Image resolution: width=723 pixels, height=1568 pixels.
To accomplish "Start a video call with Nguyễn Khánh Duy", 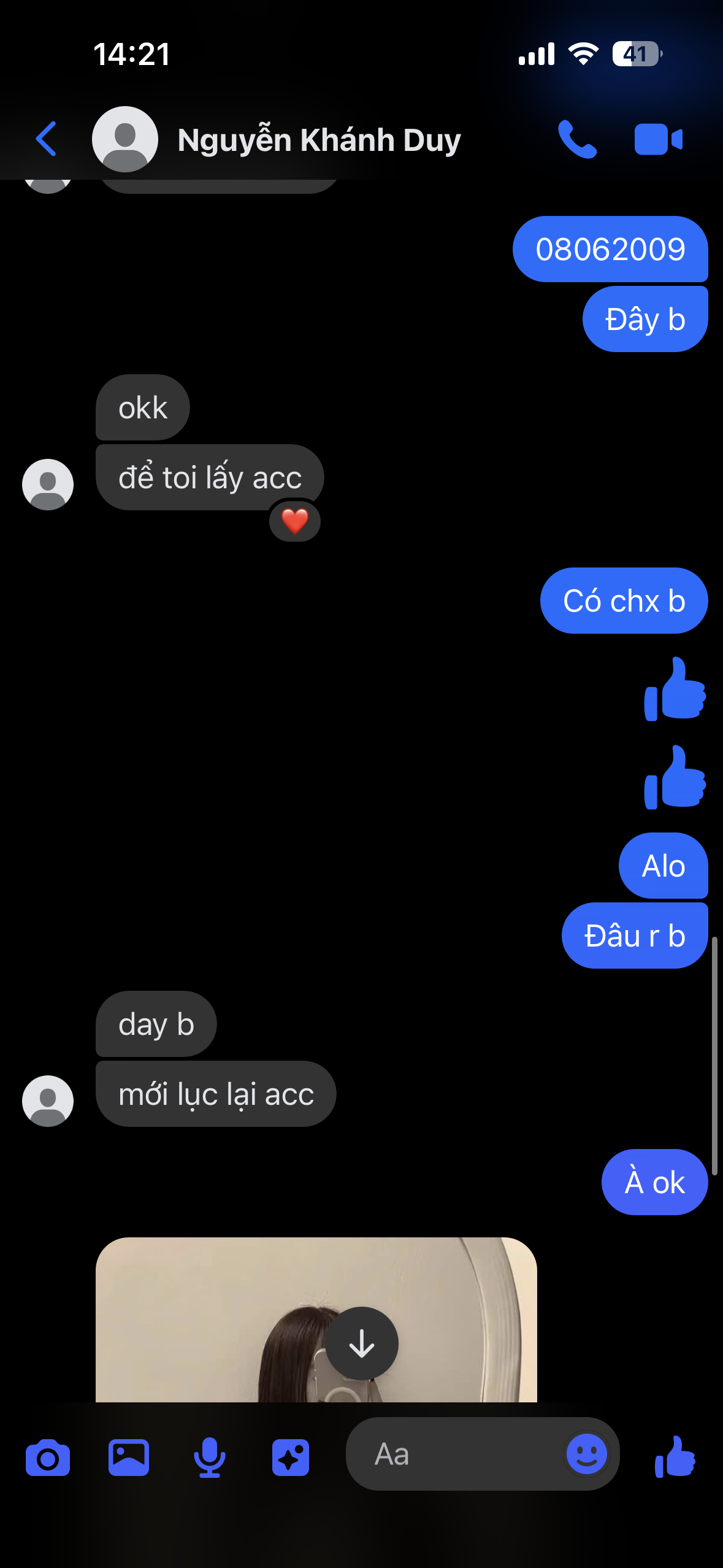I will [x=658, y=140].
